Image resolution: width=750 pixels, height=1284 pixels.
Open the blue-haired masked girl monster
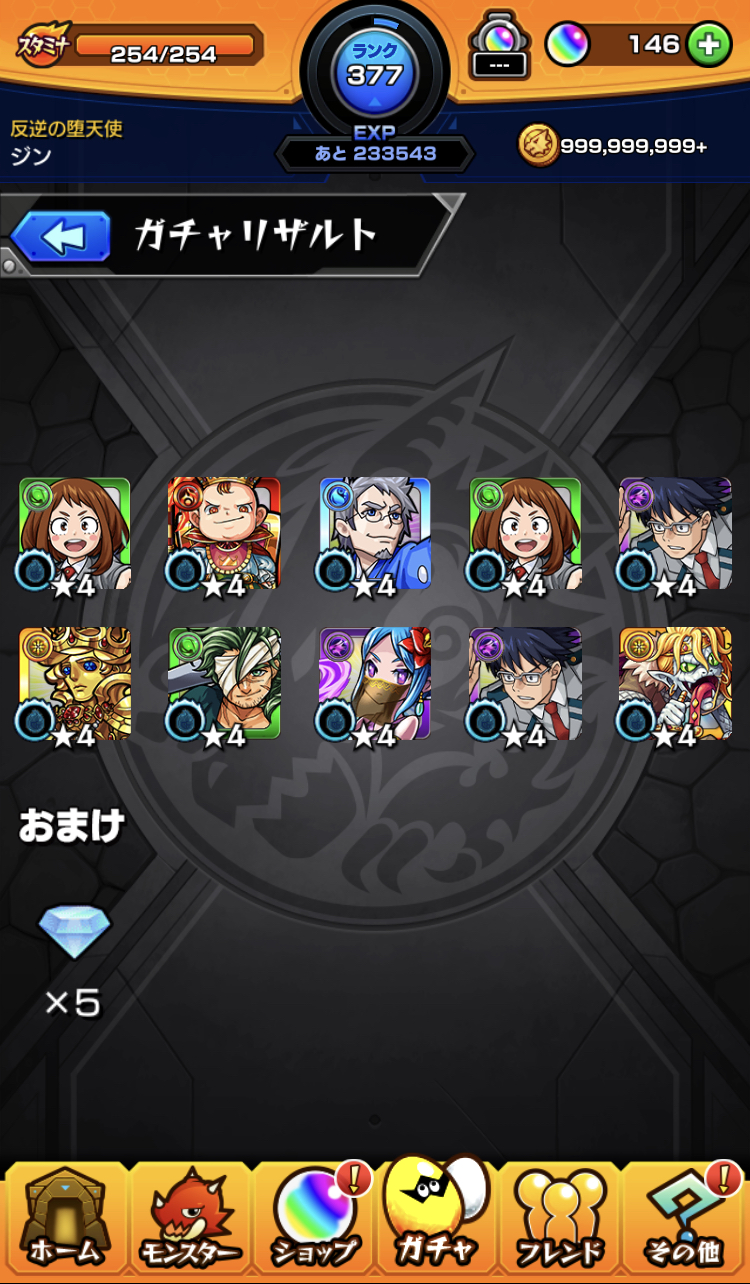tap(375, 685)
